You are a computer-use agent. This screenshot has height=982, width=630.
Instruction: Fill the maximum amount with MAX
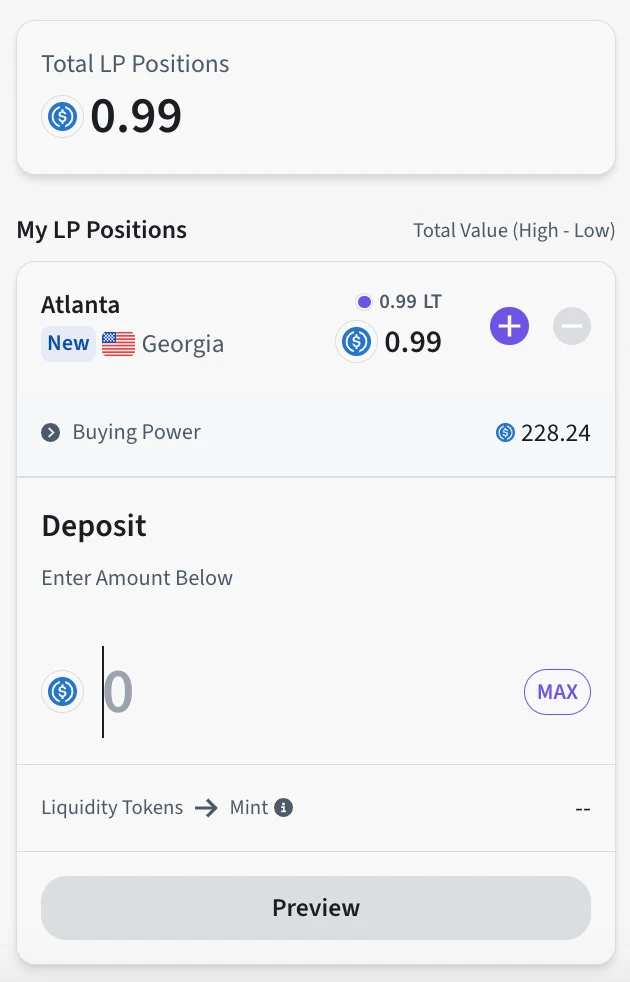coord(557,692)
